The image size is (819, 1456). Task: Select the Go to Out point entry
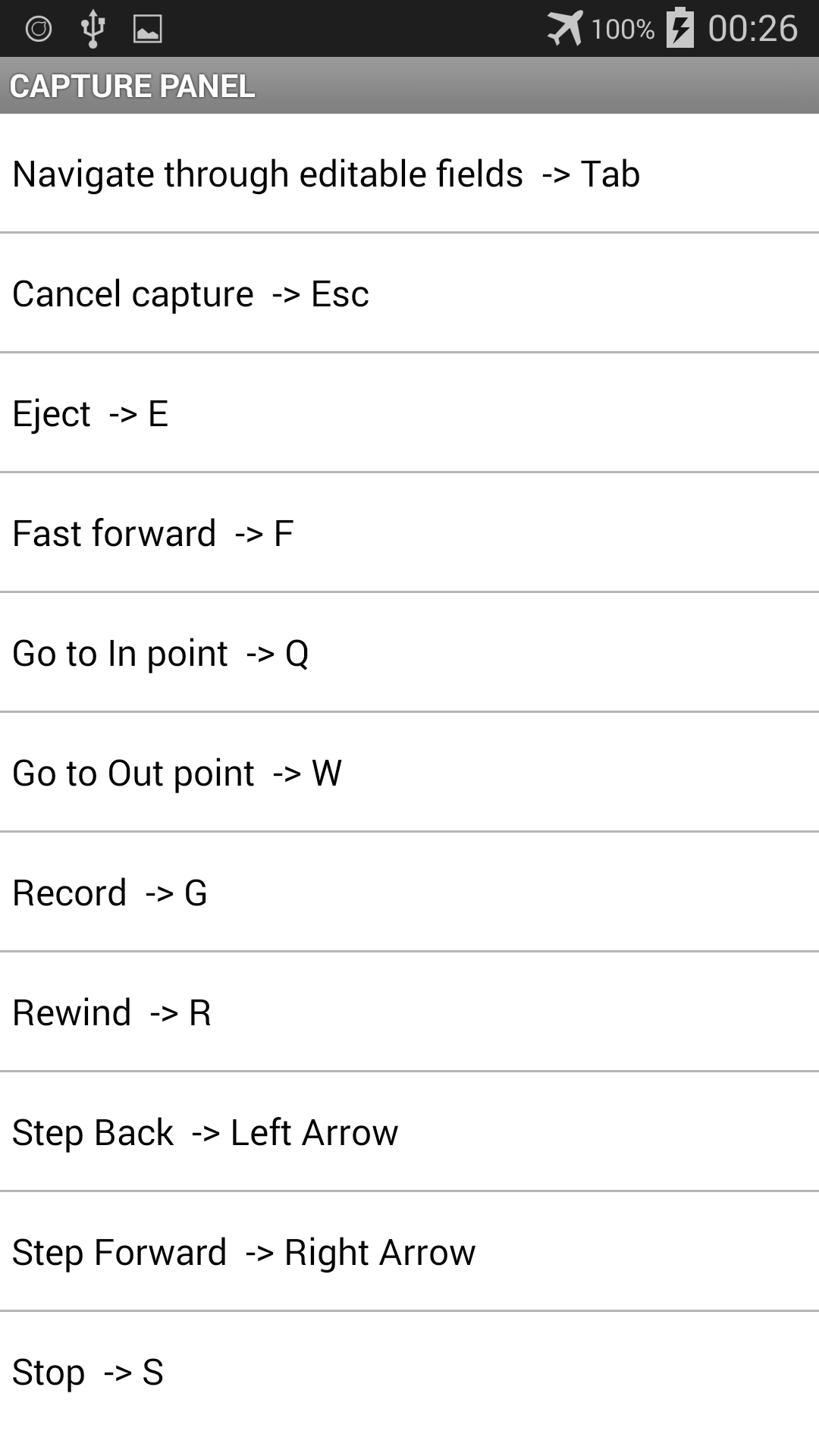pyautogui.click(x=409, y=773)
